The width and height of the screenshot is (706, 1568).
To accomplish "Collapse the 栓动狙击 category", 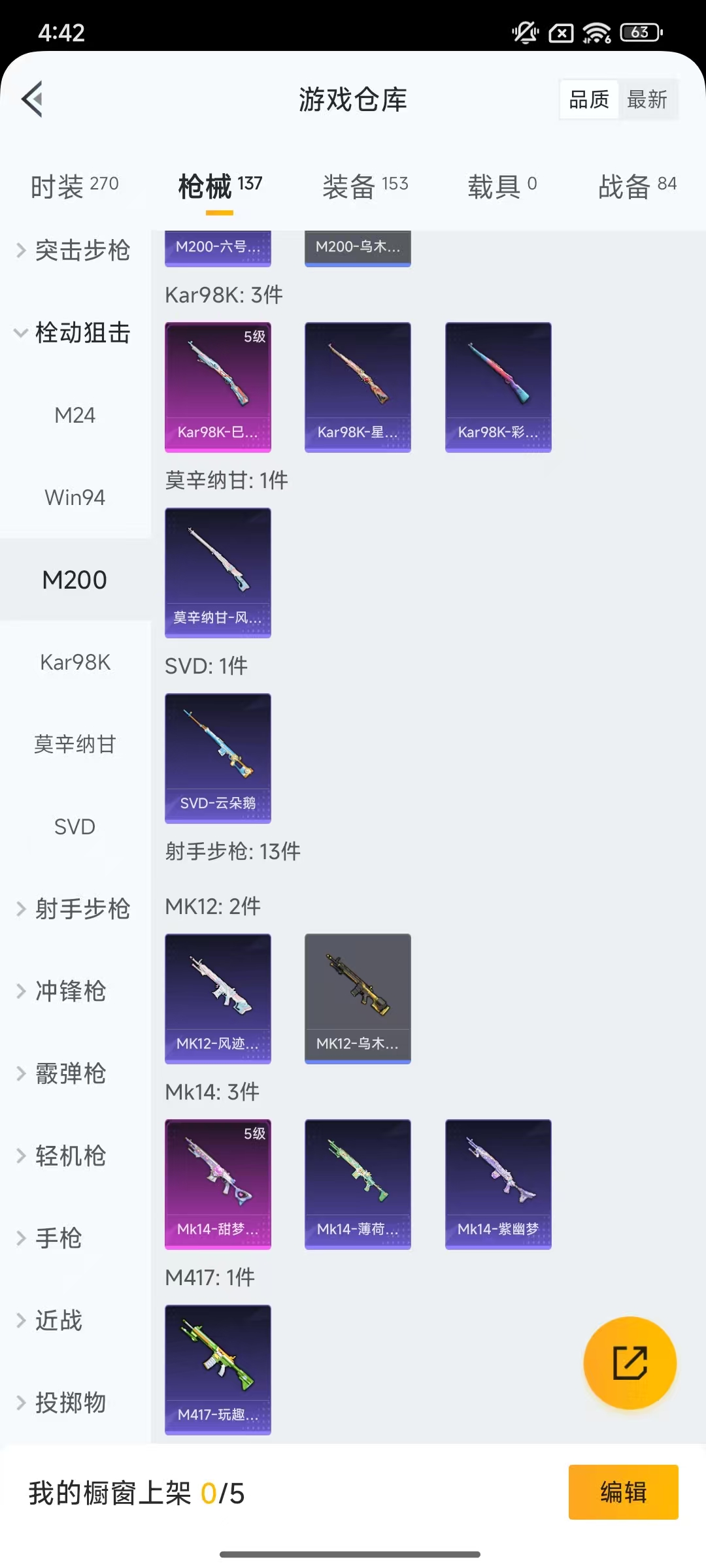I will tap(75, 333).
